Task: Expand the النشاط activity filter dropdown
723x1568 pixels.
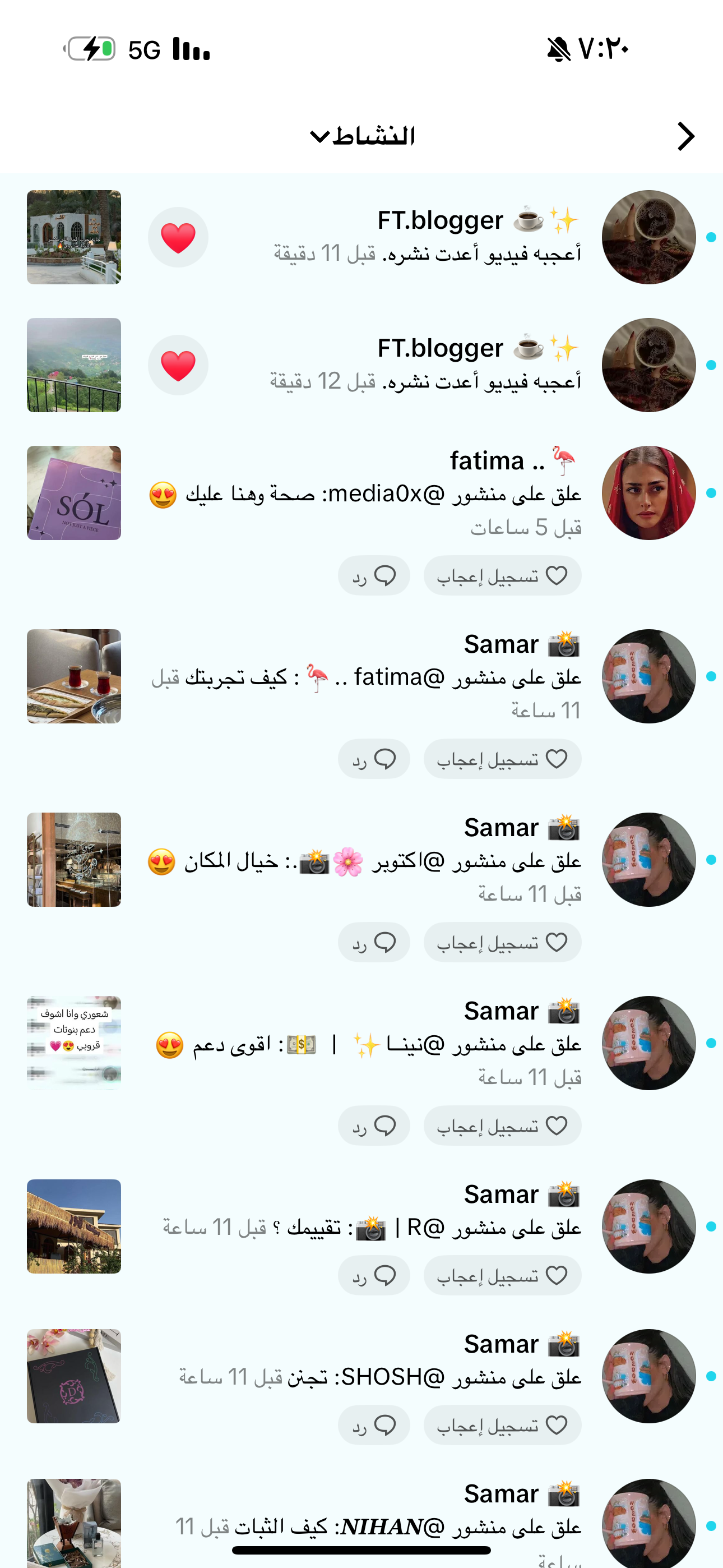Action: point(363,136)
